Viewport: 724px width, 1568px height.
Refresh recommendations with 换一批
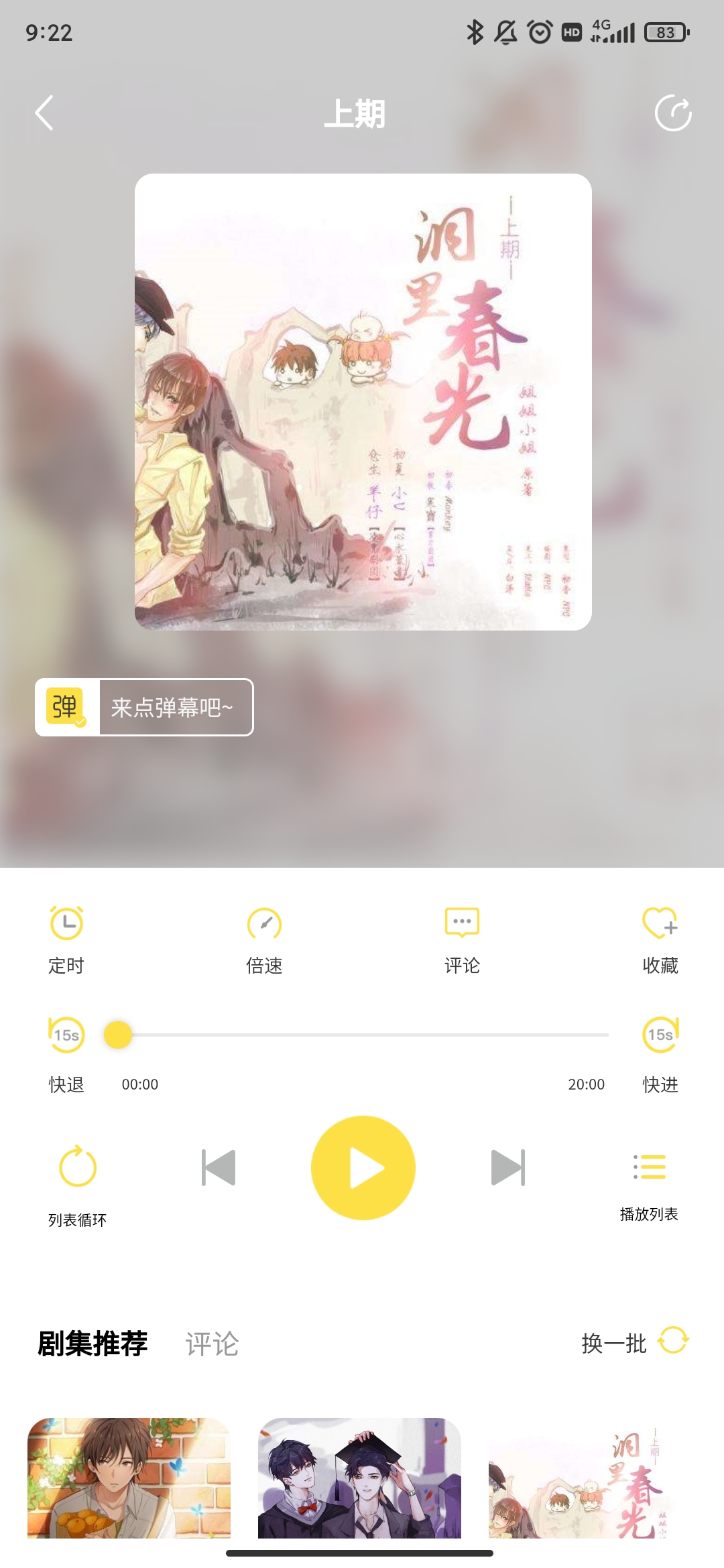point(634,1342)
